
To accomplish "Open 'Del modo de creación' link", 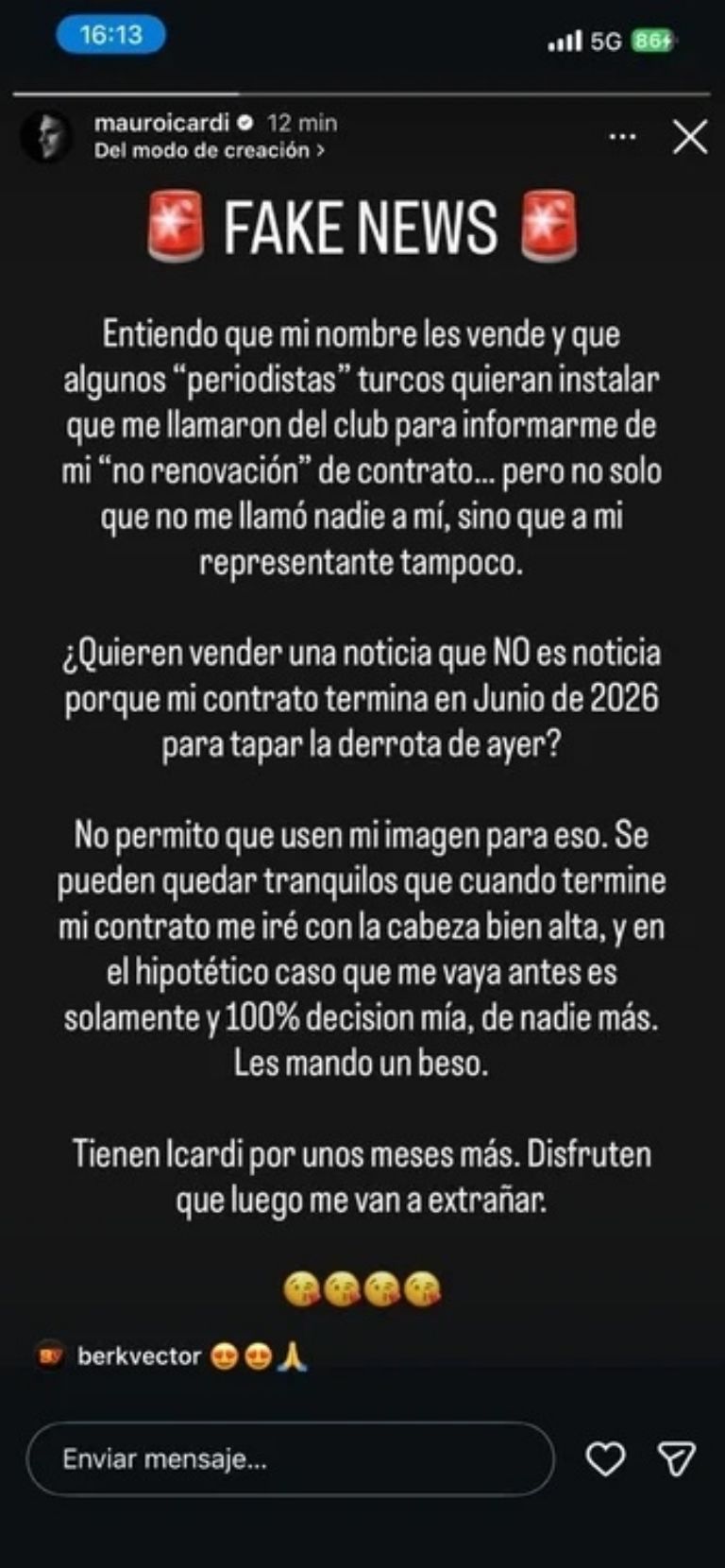I will [x=209, y=150].
